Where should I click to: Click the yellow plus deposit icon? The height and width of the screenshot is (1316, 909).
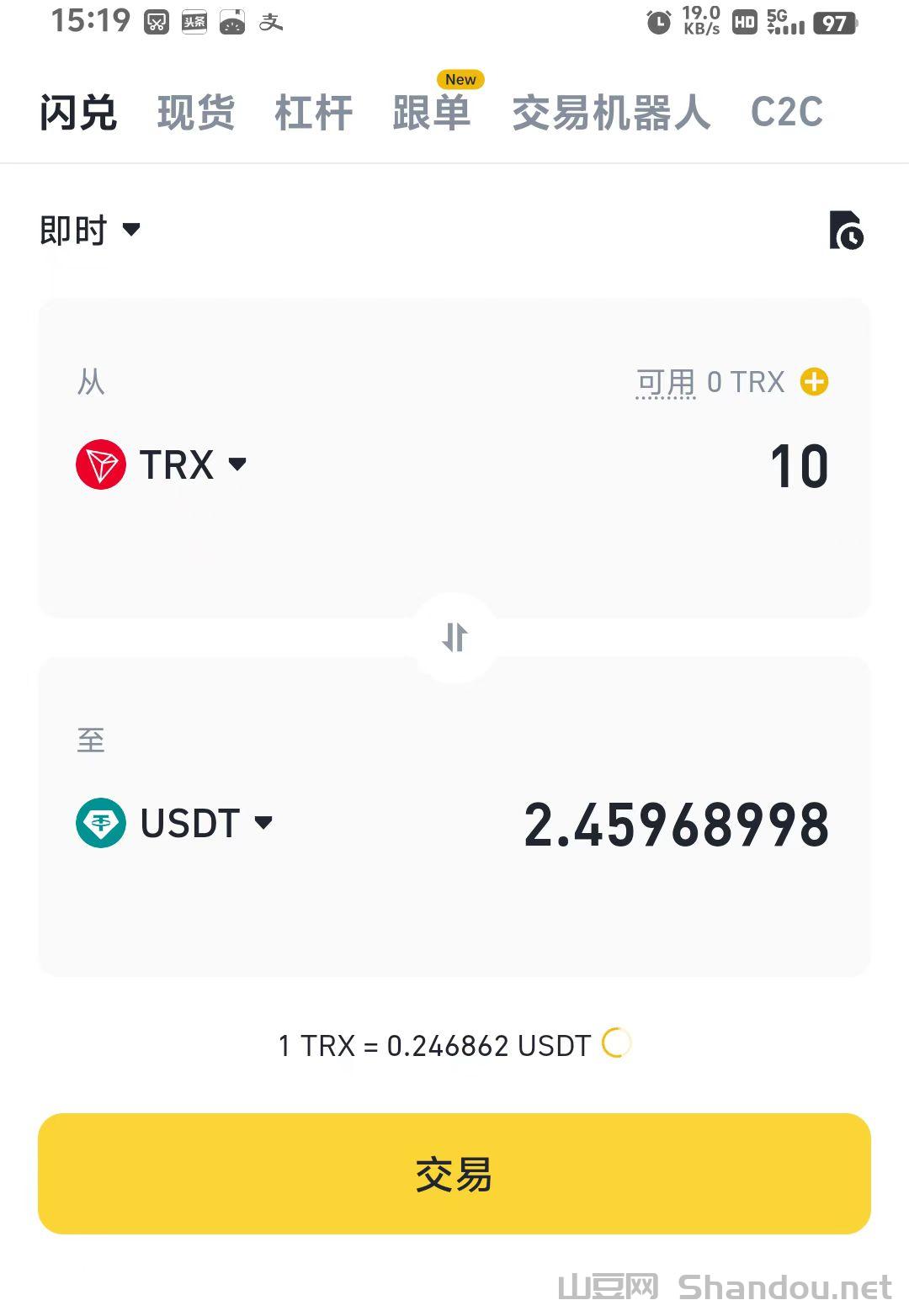point(813,382)
